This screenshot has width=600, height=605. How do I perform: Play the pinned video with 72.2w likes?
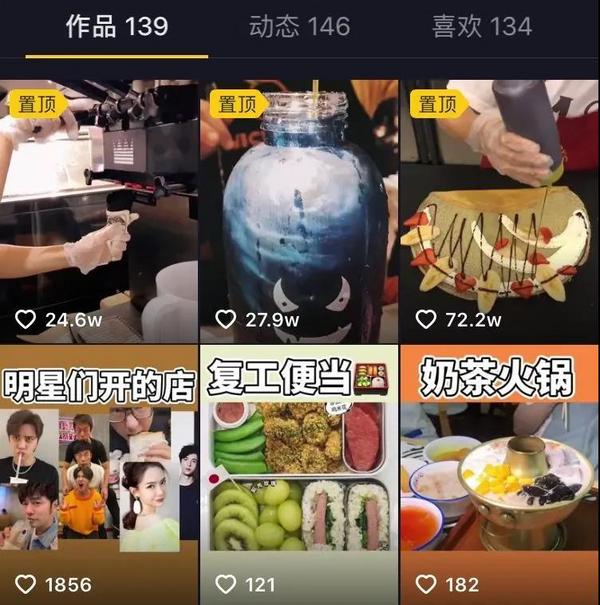tap(499, 210)
